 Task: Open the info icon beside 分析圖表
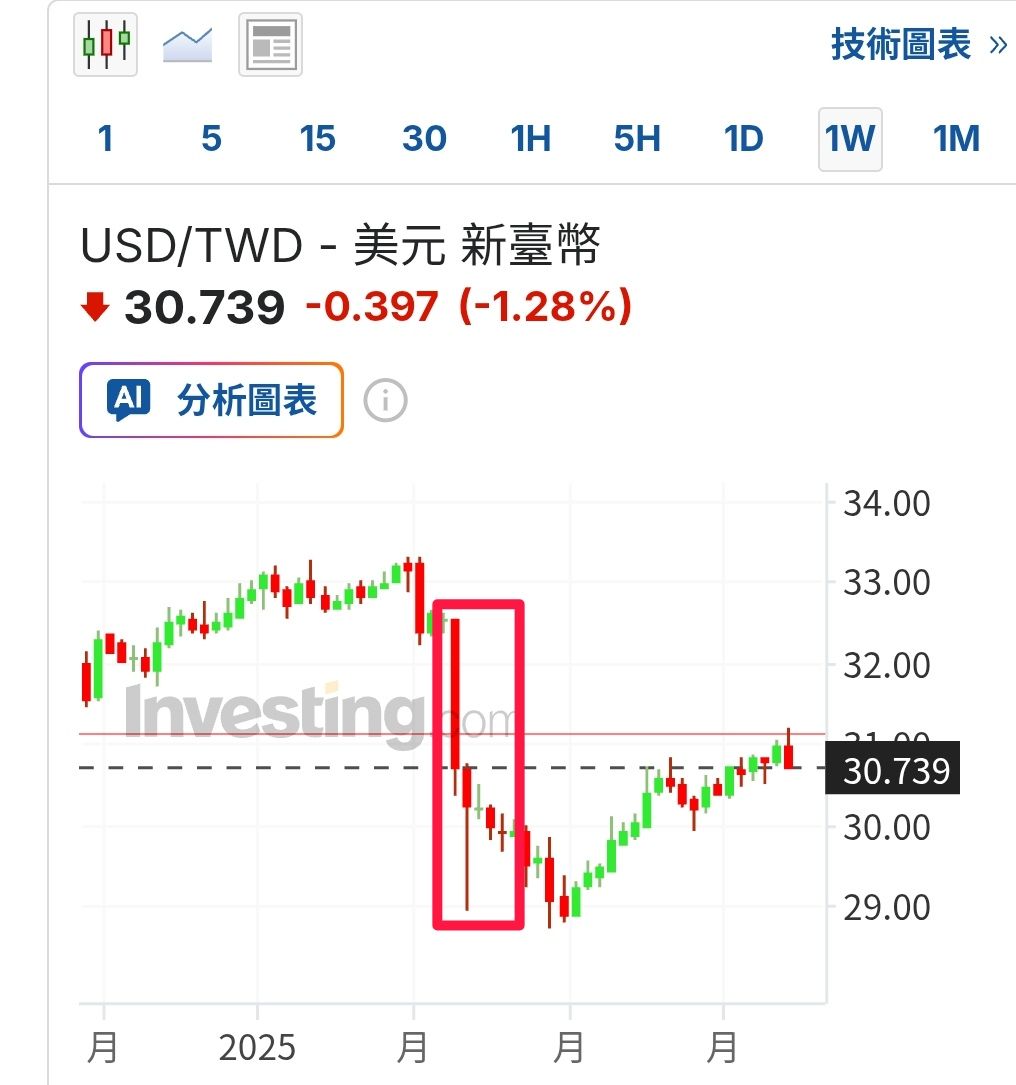click(385, 400)
